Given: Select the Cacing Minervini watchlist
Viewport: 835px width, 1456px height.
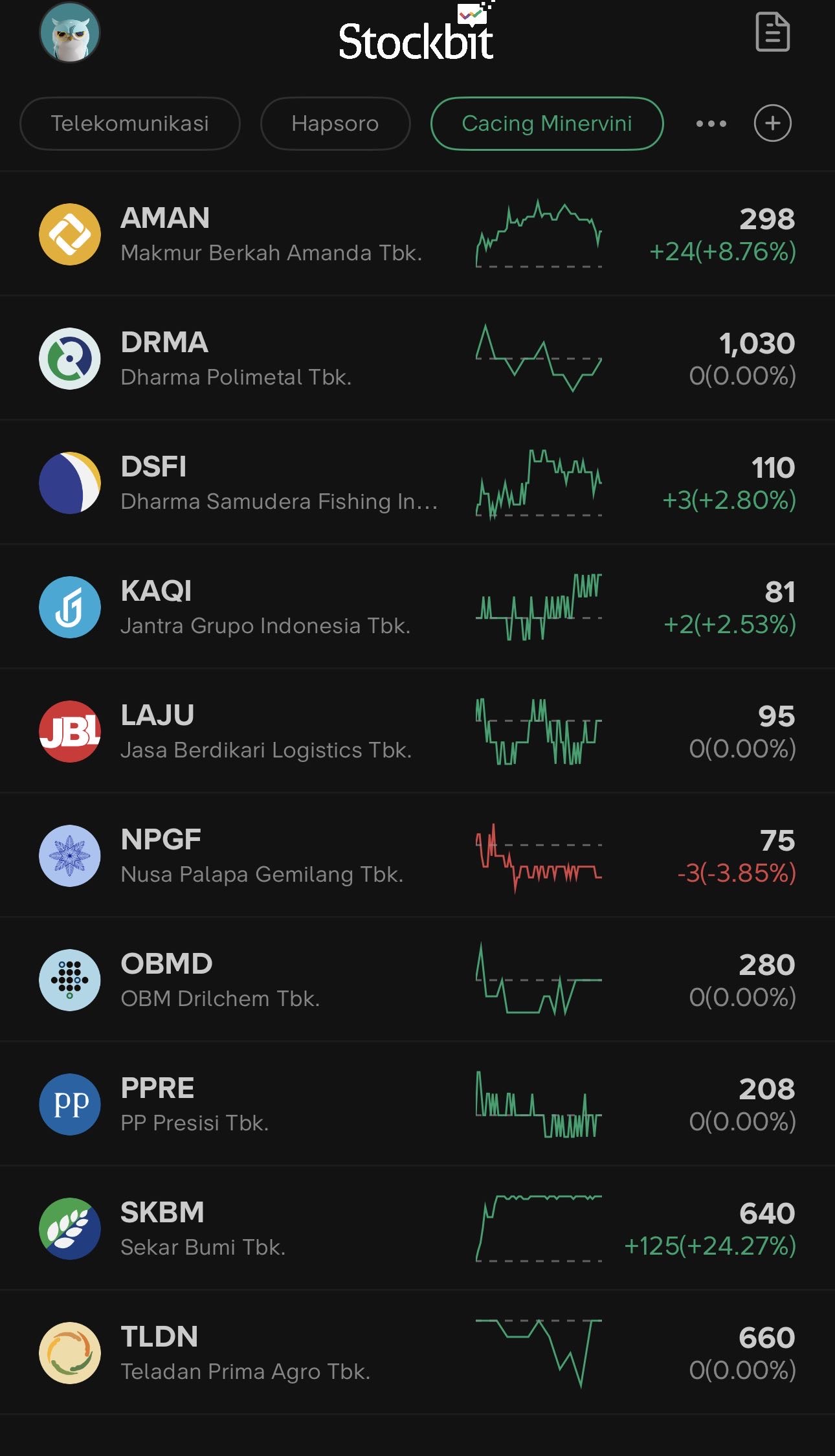Looking at the screenshot, I should click(x=546, y=123).
